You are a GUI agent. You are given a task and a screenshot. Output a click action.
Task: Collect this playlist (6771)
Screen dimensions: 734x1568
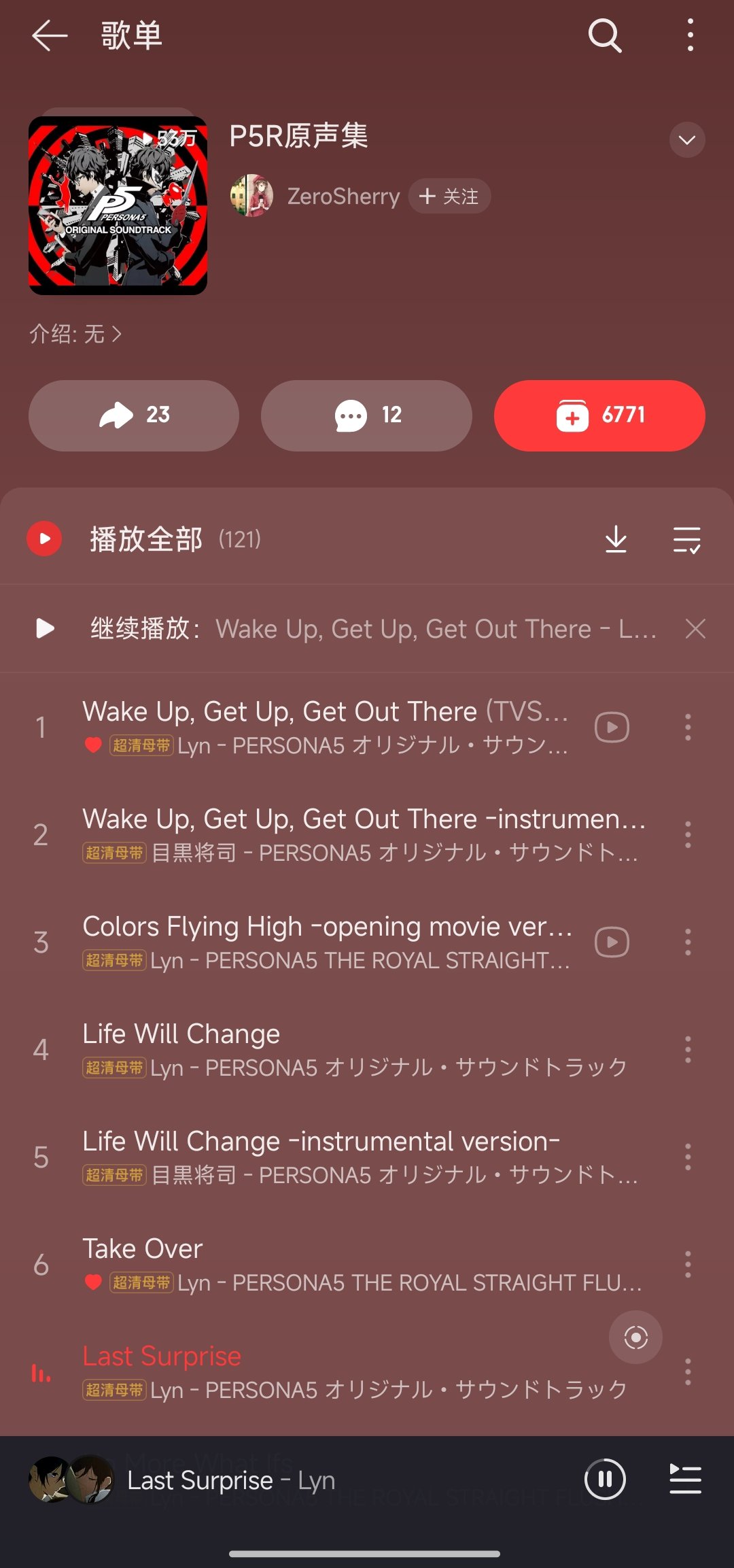599,415
